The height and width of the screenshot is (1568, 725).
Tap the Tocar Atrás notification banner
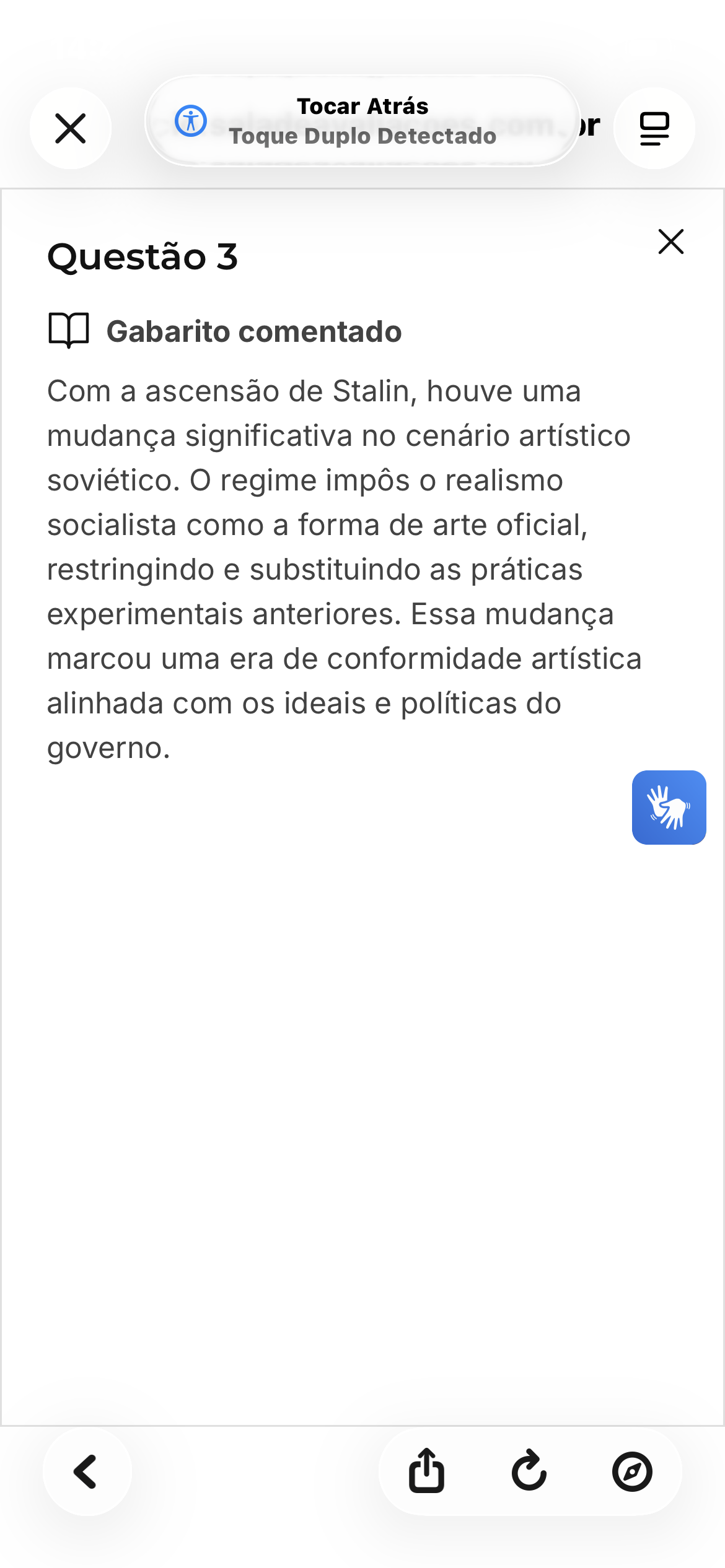tap(362, 121)
